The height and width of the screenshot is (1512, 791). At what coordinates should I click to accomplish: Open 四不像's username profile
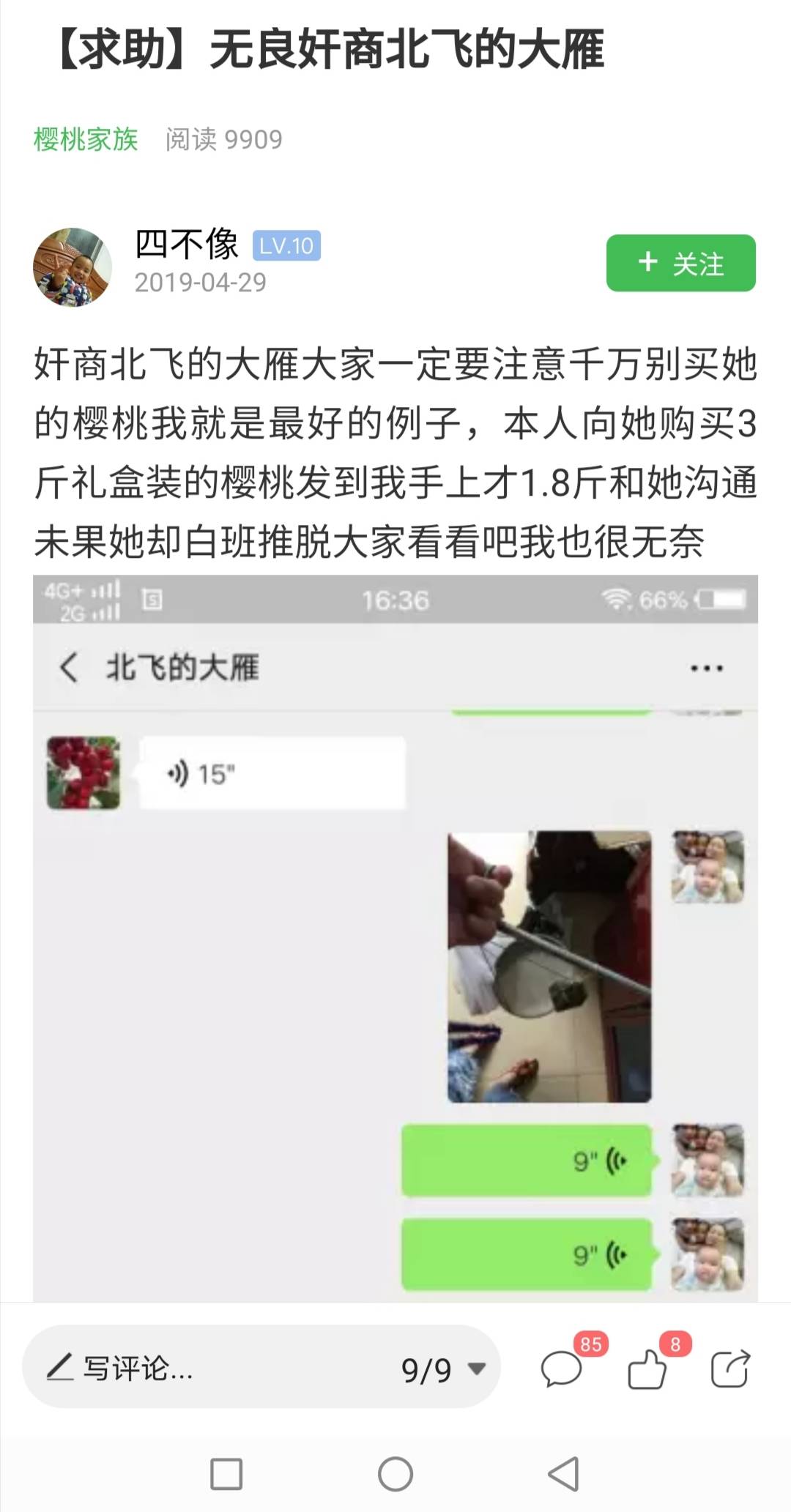pyautogui.click(x=187, y=244)
